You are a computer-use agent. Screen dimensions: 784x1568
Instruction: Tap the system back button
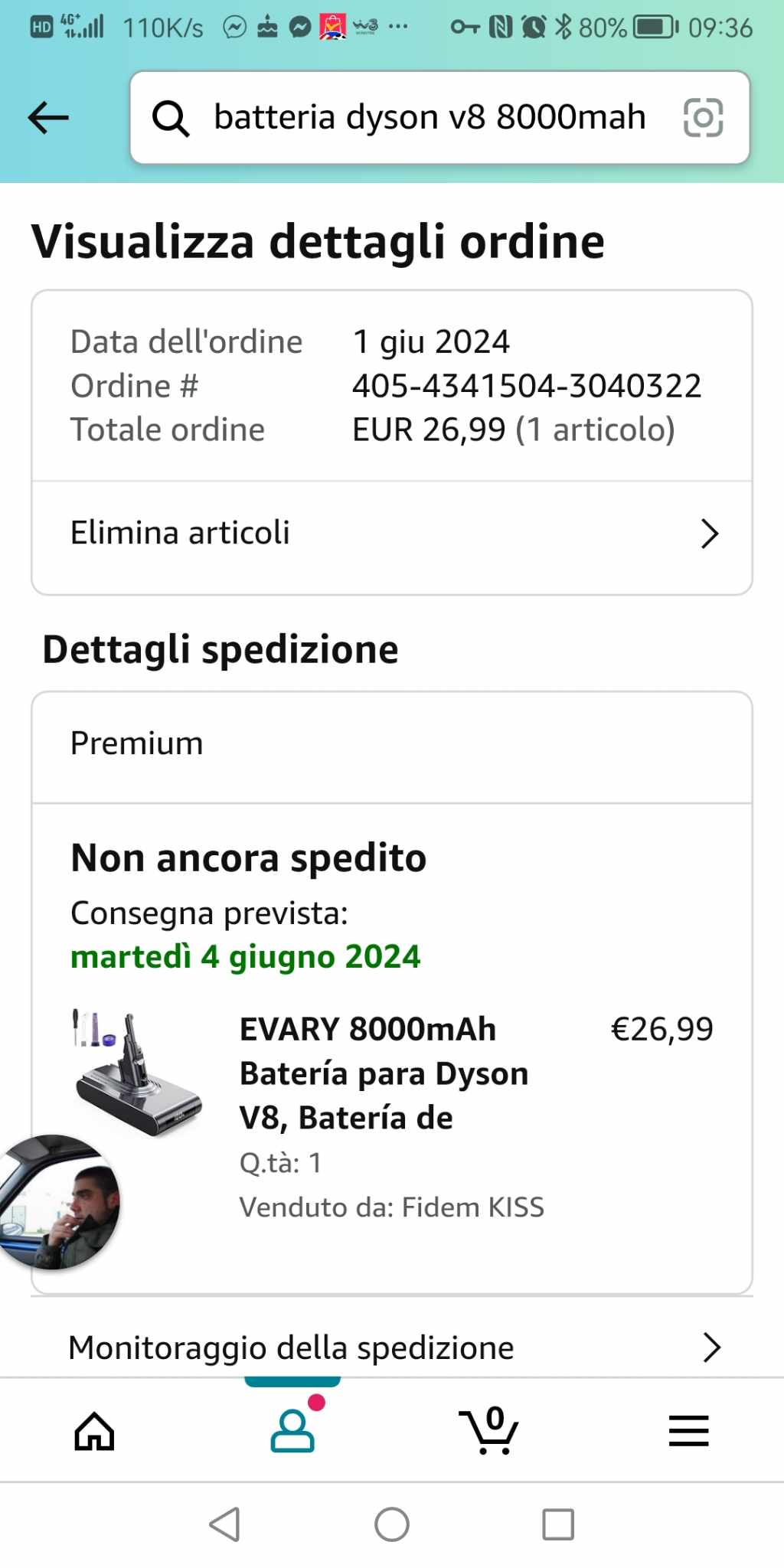pyautogui.click(x=225, y=1524)
